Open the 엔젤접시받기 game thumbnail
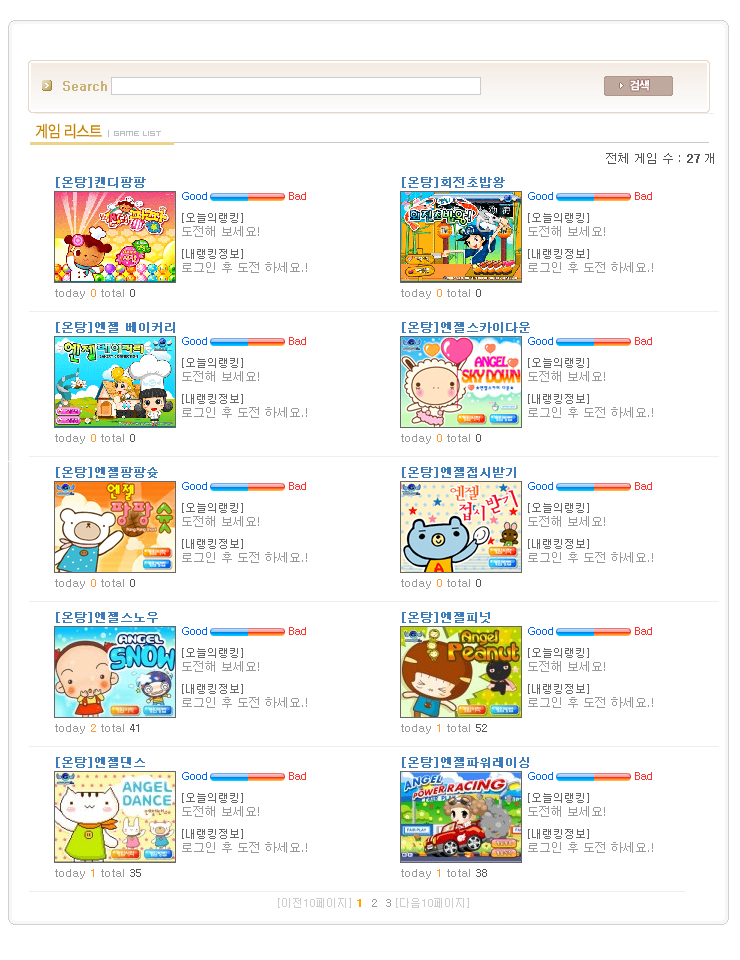 tap(461, 527)
